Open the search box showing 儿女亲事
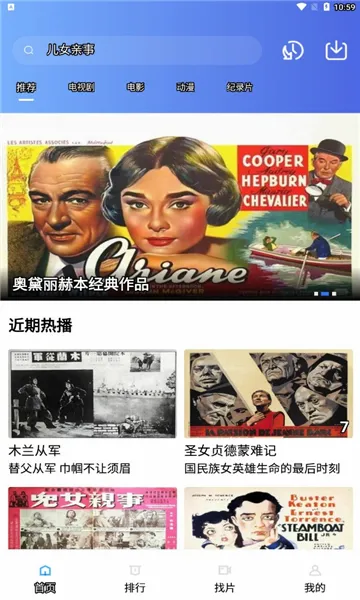Image resolution: width=360 pixels, height=600 pixels. [137, 50]
